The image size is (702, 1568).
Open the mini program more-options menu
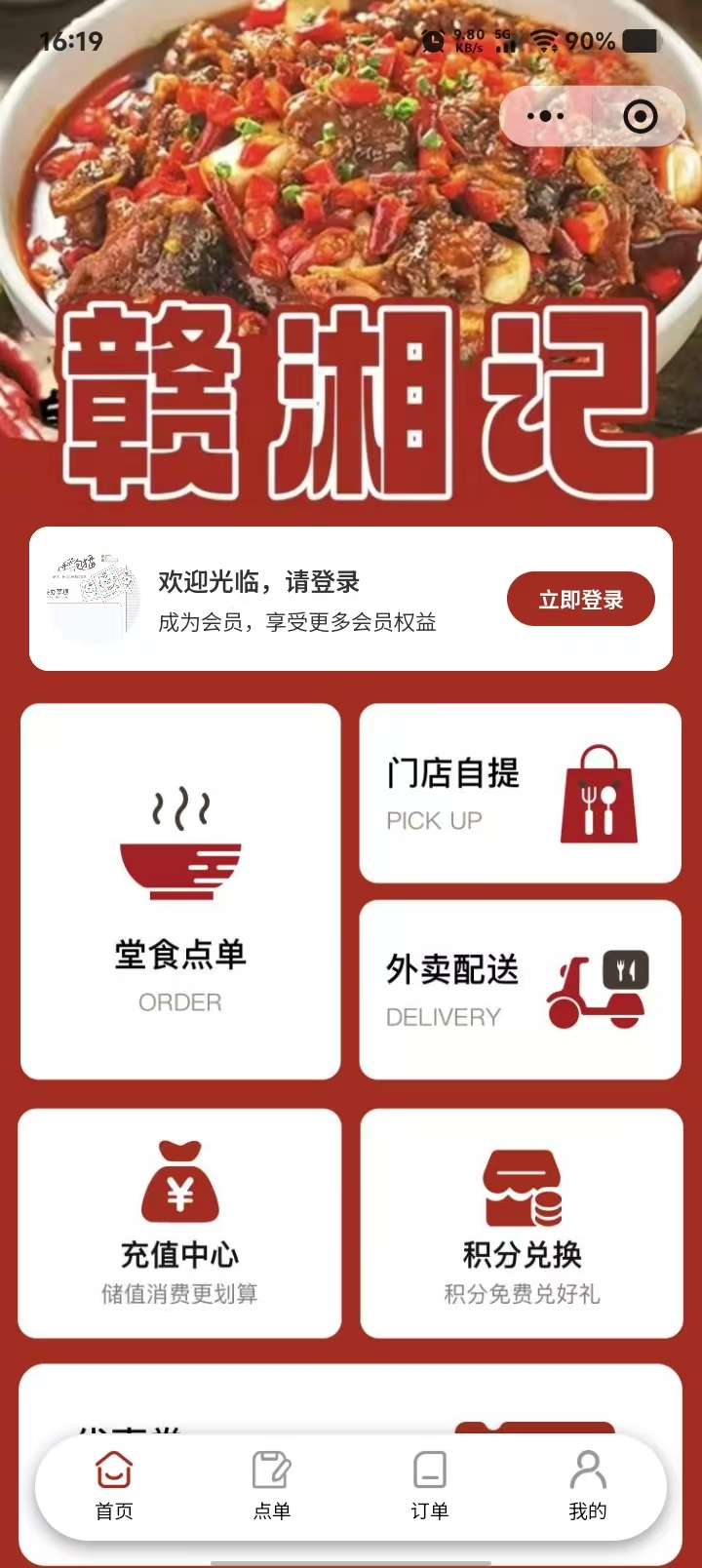point(545,117)
